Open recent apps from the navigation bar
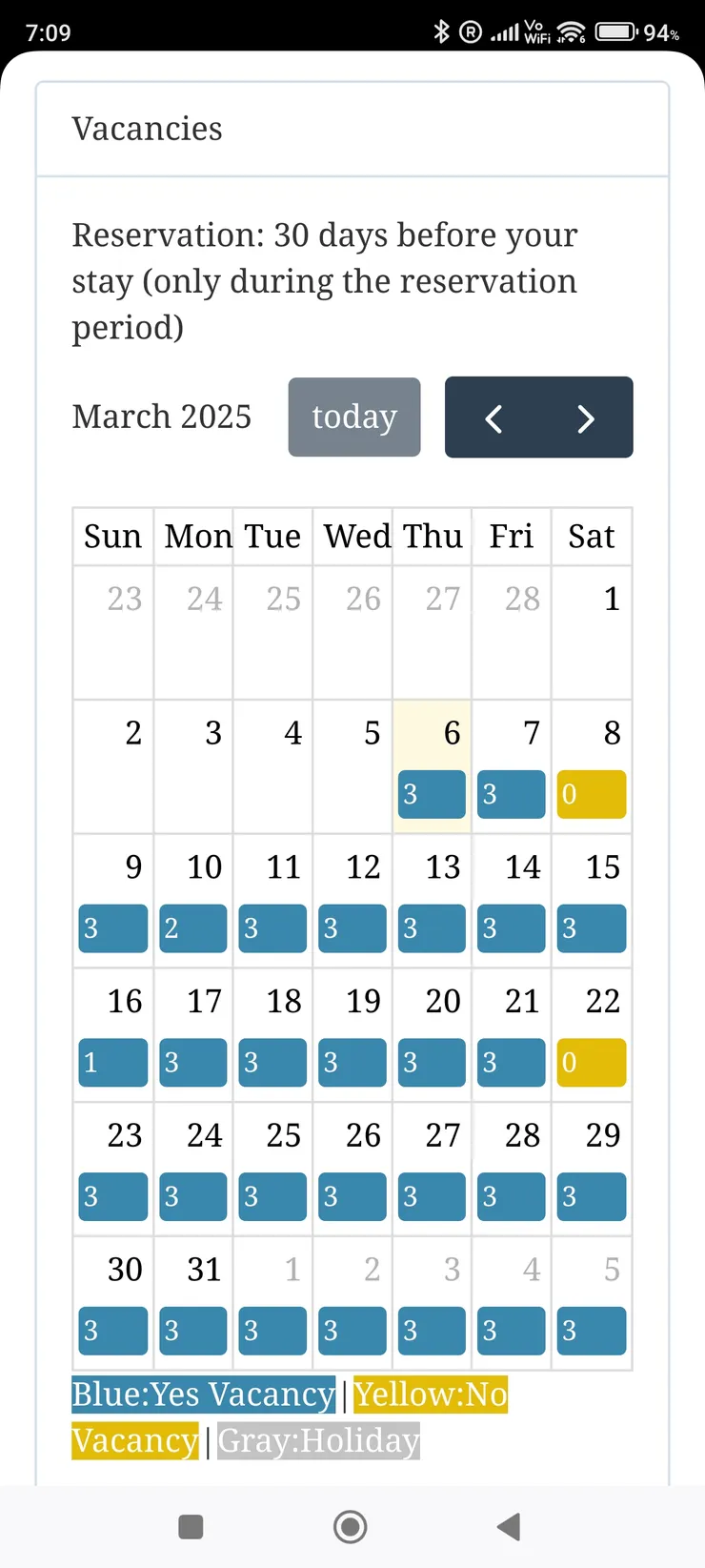Screen dimensions: 705x1568 pos(191,1527)
